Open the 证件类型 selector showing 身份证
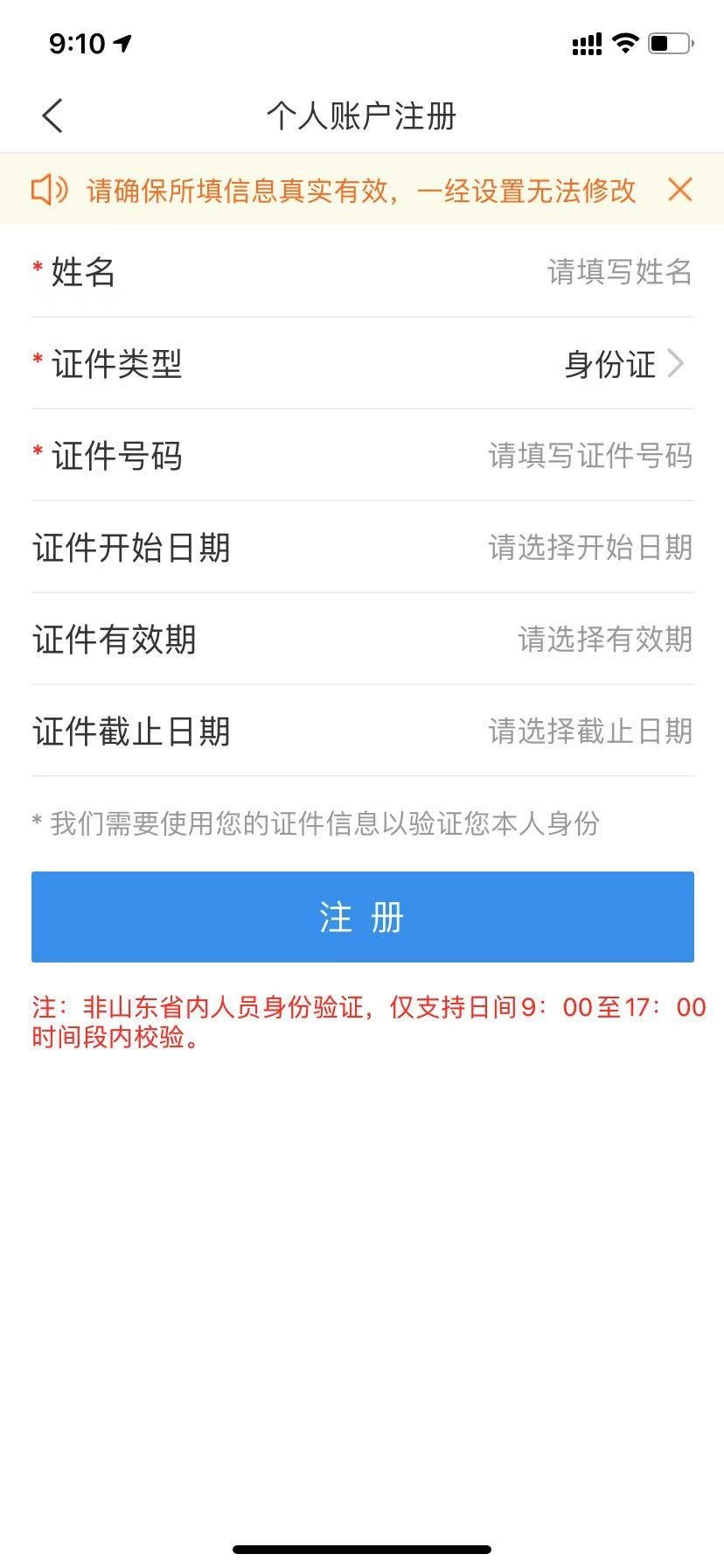This screenshot has height=1568, width=724. (623, 364)
